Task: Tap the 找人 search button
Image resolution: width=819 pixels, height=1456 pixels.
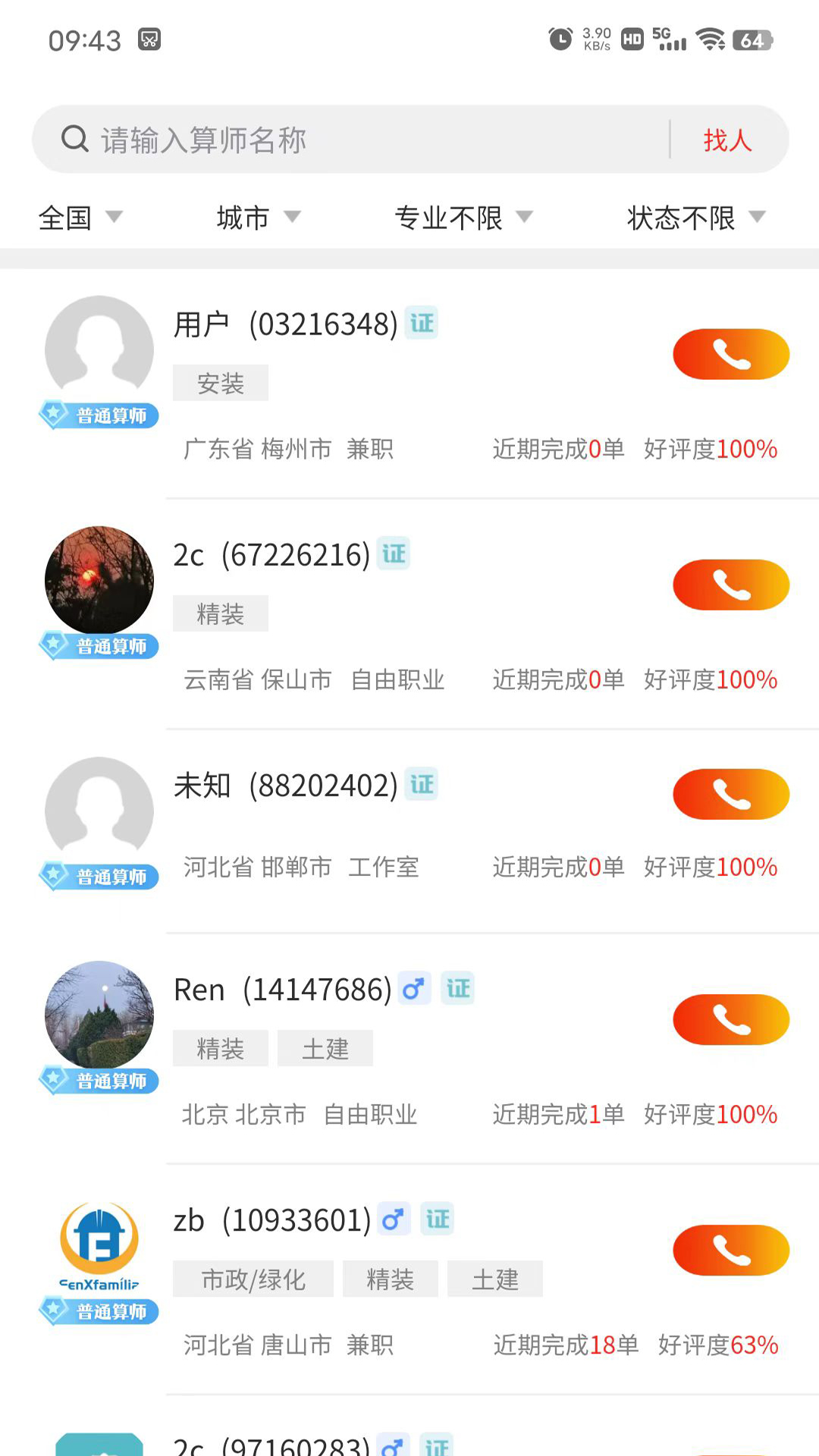Action: 727,140
